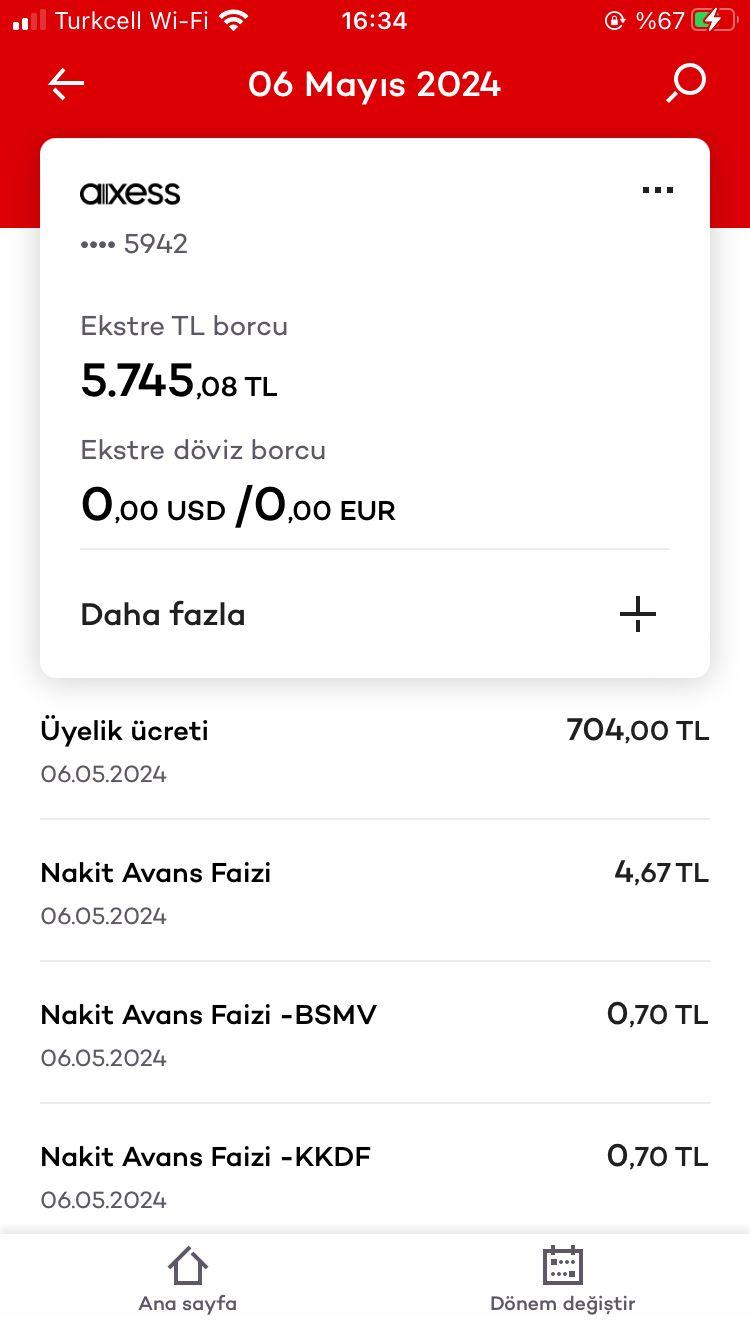Switch to Ana sayfa tab
Screen dimensions: 750x1334
[x=187, y=1278]
